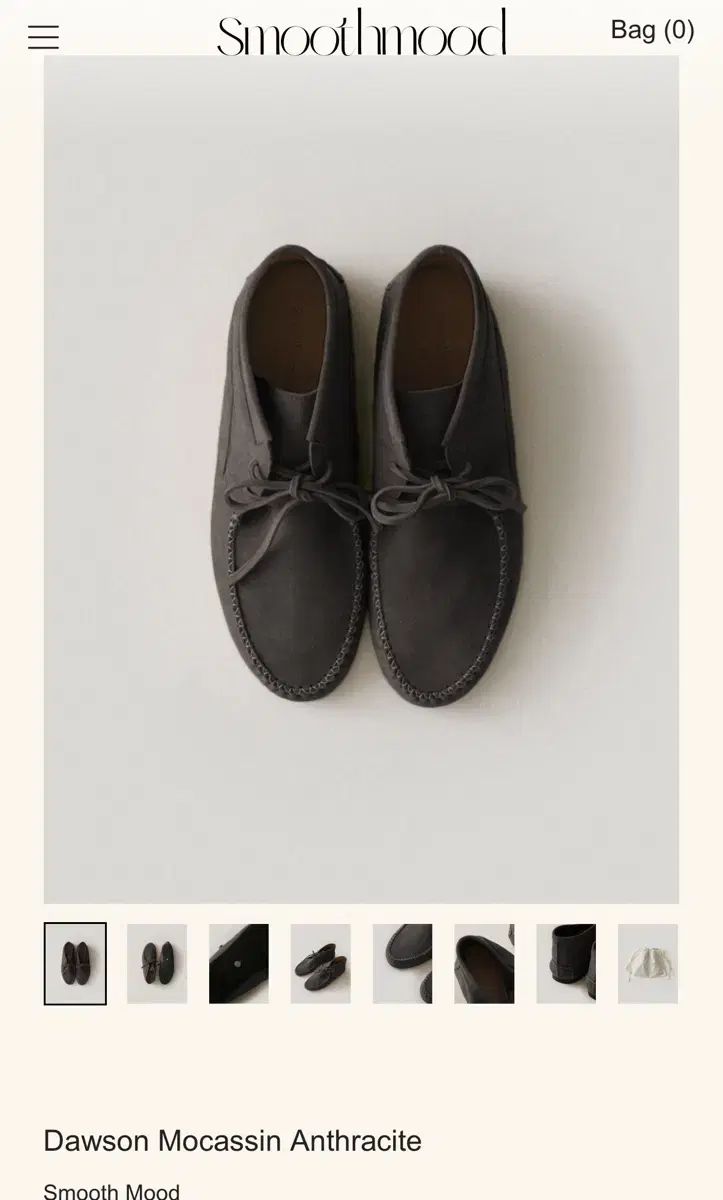View the second thumbnail of the moccasin pair
The image size is (723, 1200).
tap(157, 963)
